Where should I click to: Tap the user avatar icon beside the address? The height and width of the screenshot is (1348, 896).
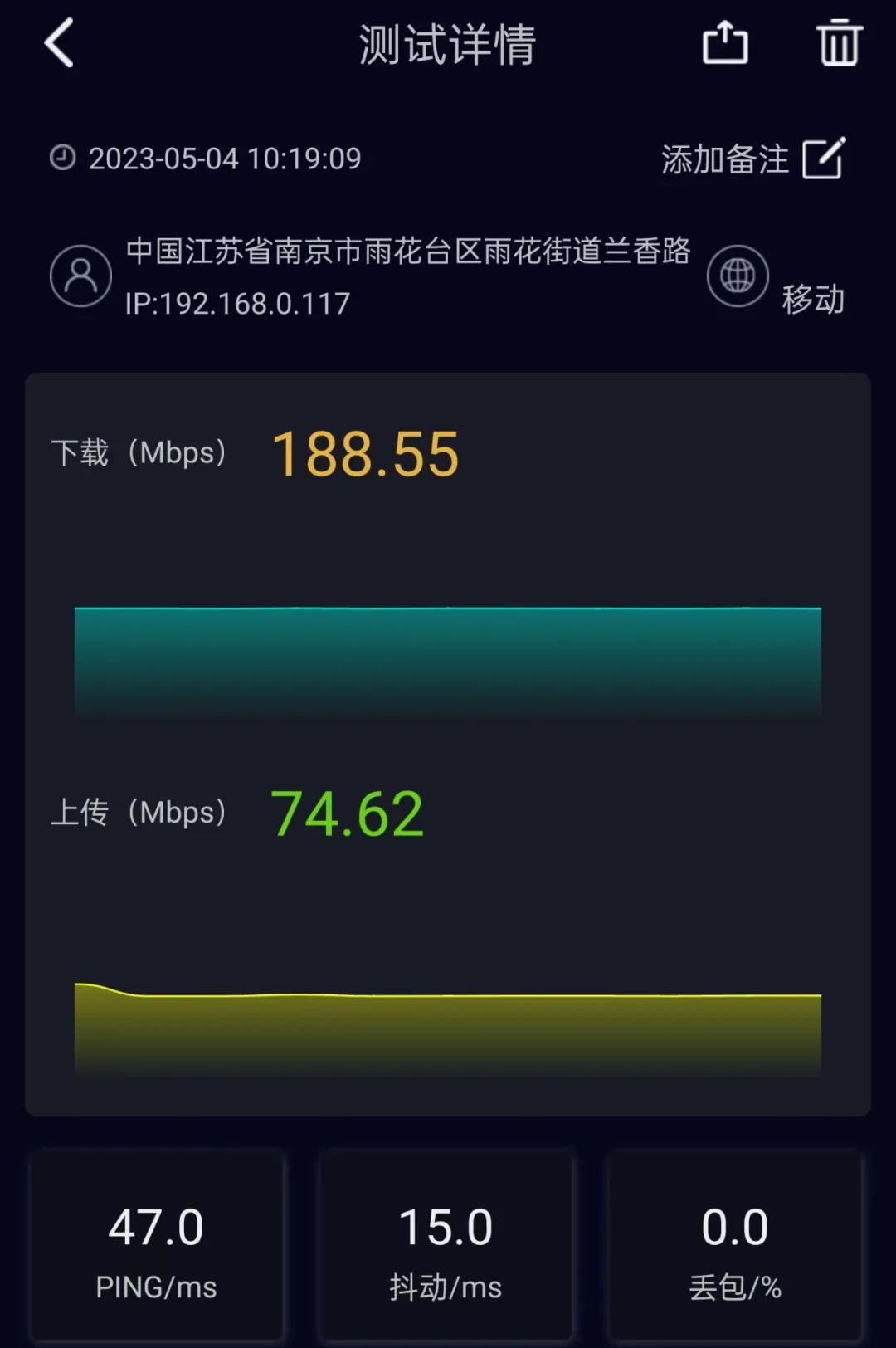pyautogui.click(x=80, y=276)
